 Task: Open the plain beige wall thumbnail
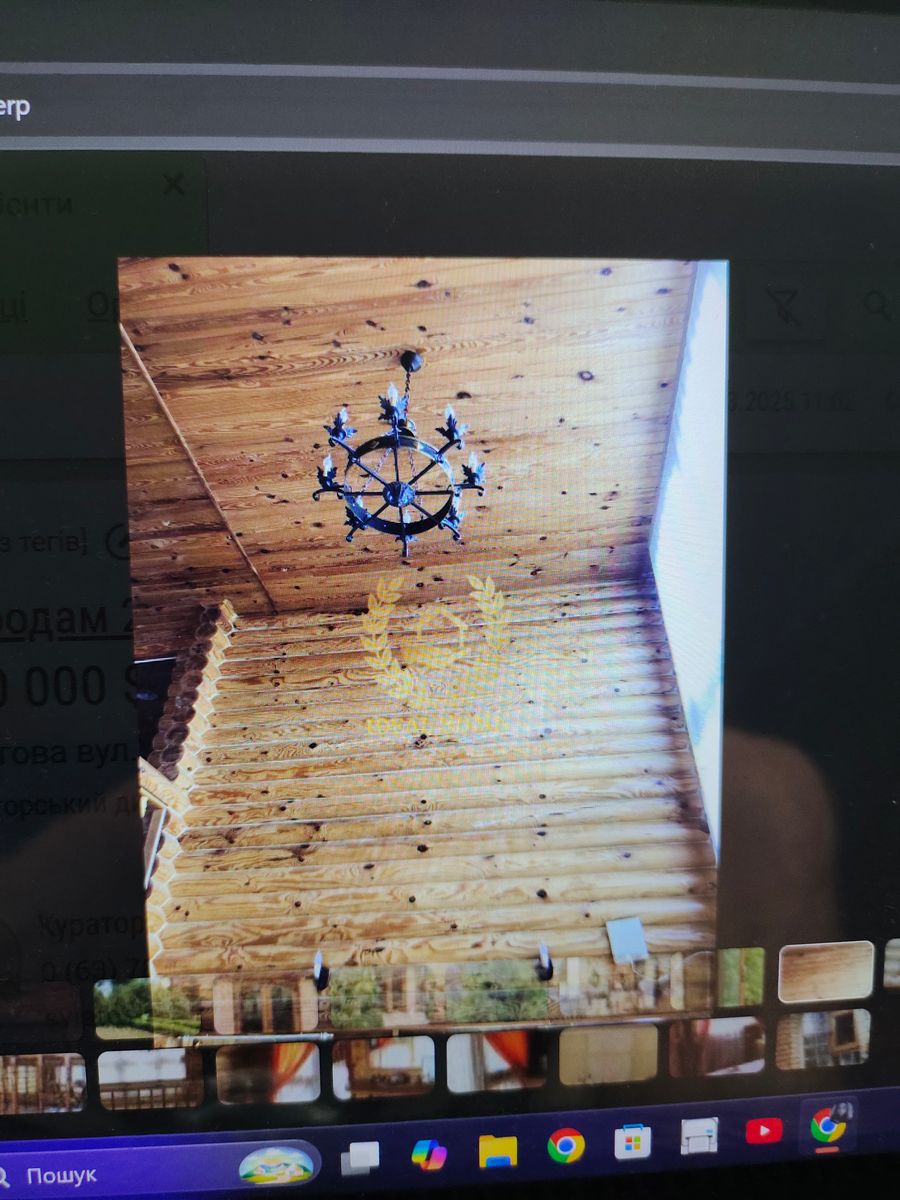[608, 1055]
